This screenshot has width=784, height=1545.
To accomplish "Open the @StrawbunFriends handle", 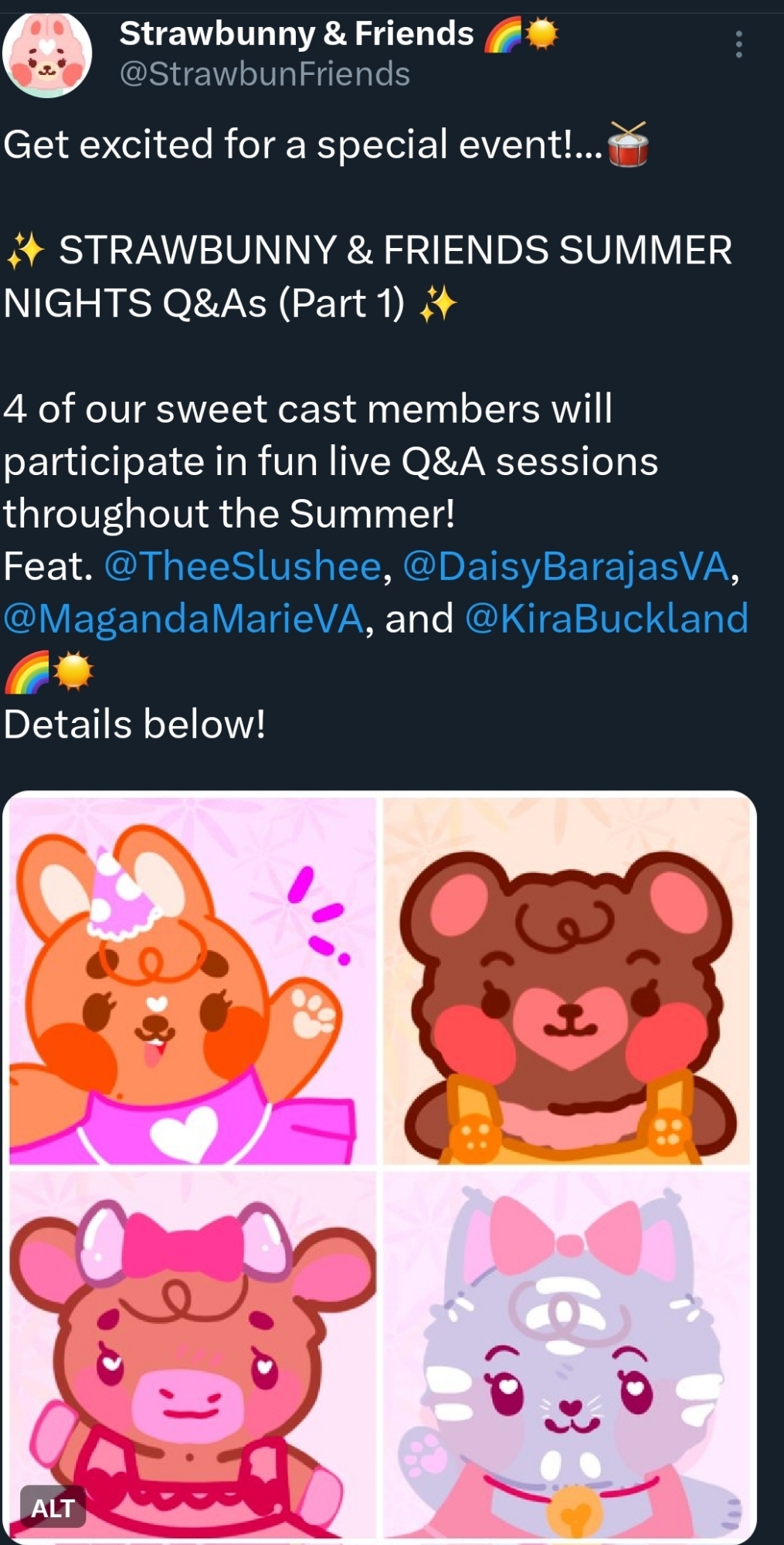I will point(264,75).
